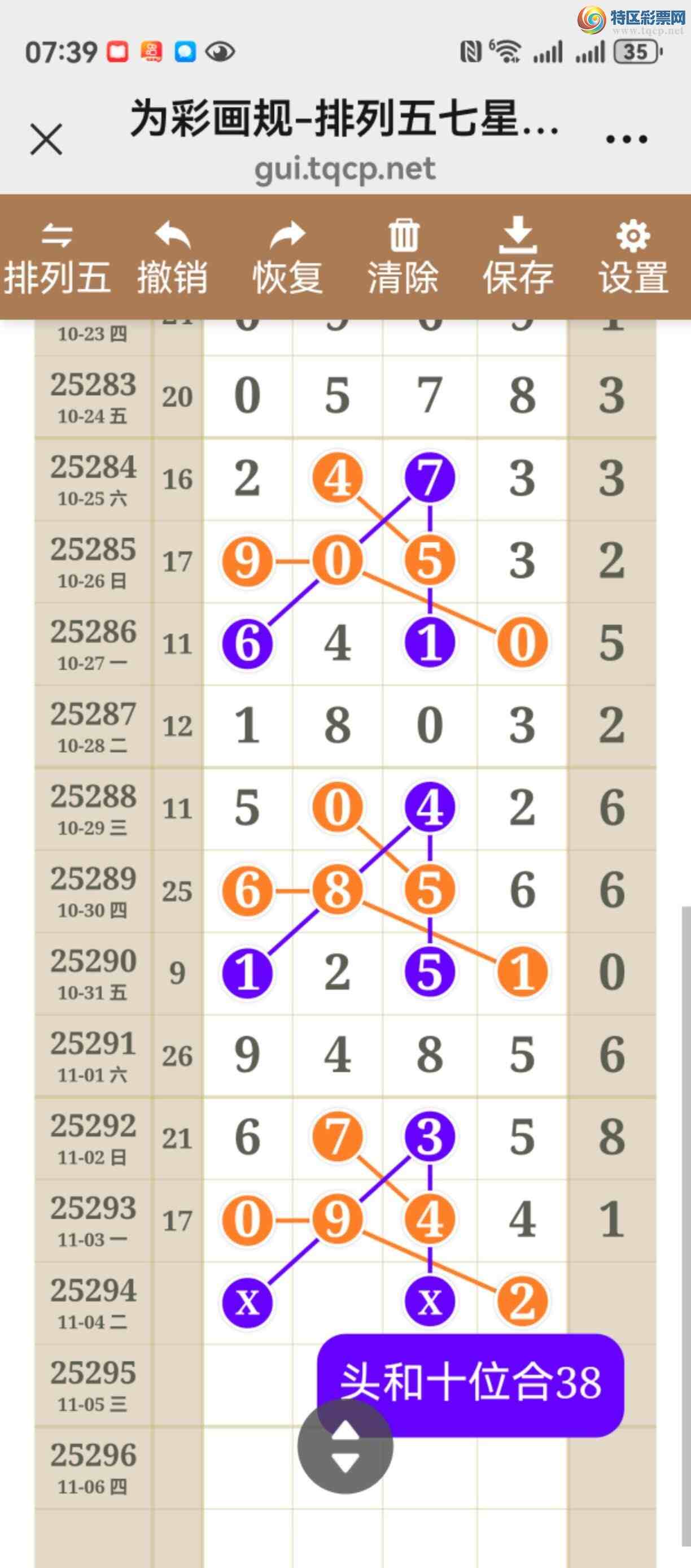Switch lottery type via 排列五
The image size is (691, 1568).
57,258
